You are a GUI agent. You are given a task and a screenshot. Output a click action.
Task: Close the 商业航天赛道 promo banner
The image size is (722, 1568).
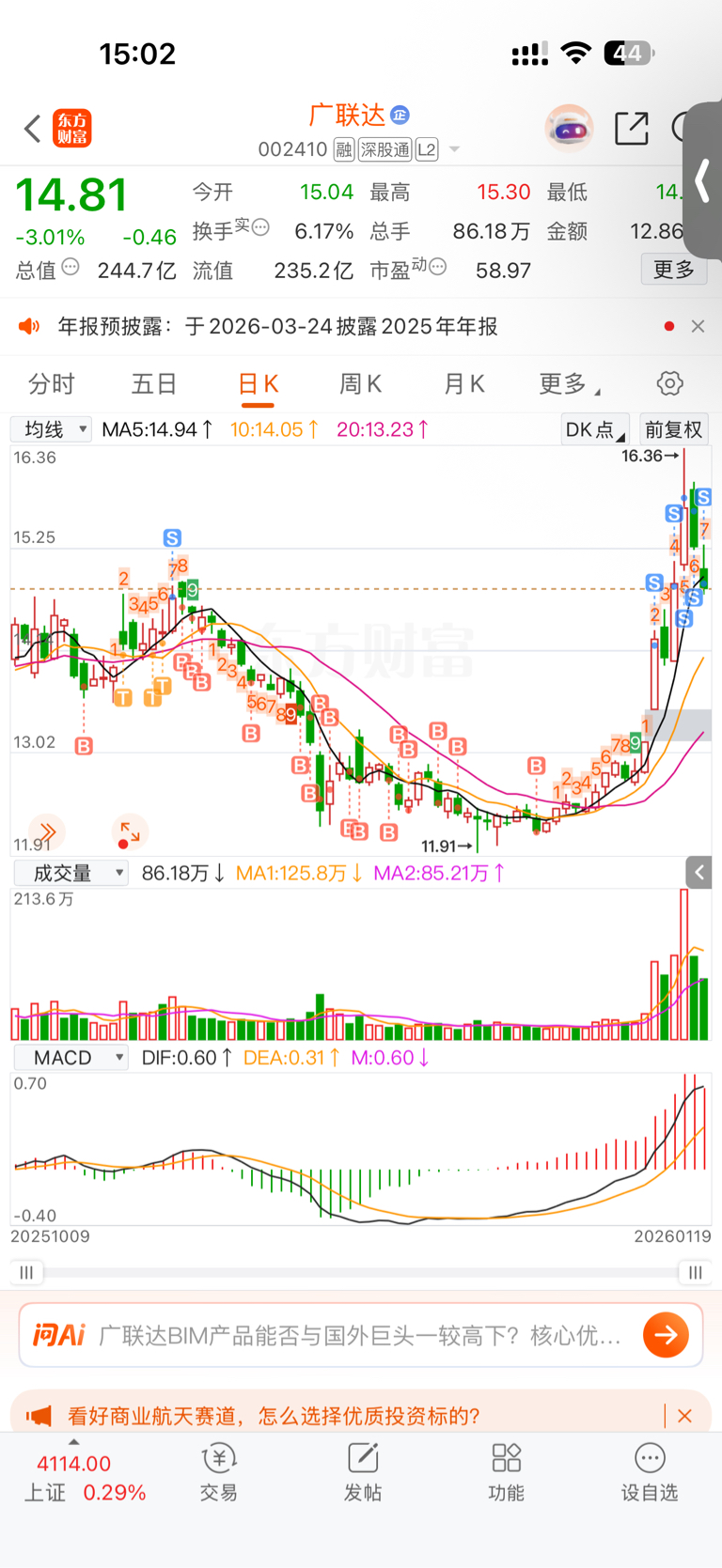[684, 1416]
